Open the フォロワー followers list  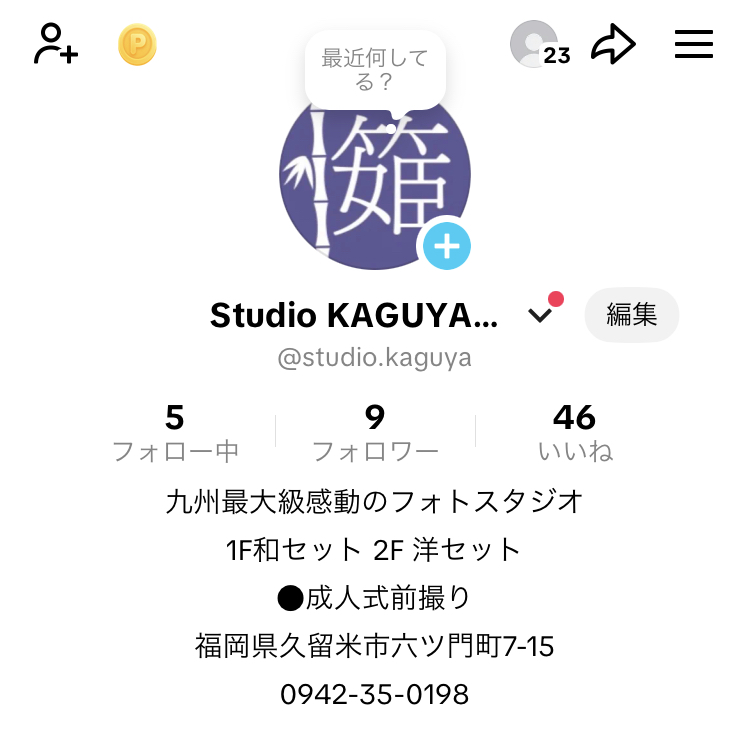pos(375,433)
